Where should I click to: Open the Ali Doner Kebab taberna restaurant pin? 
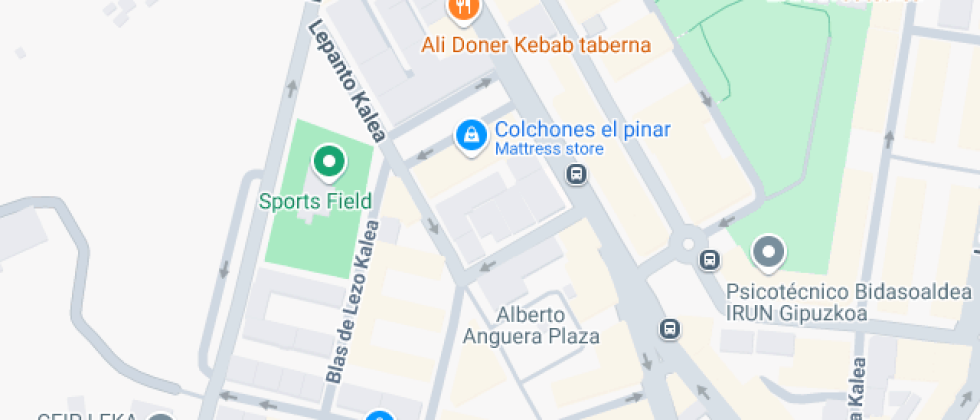[x=463, y=11]
